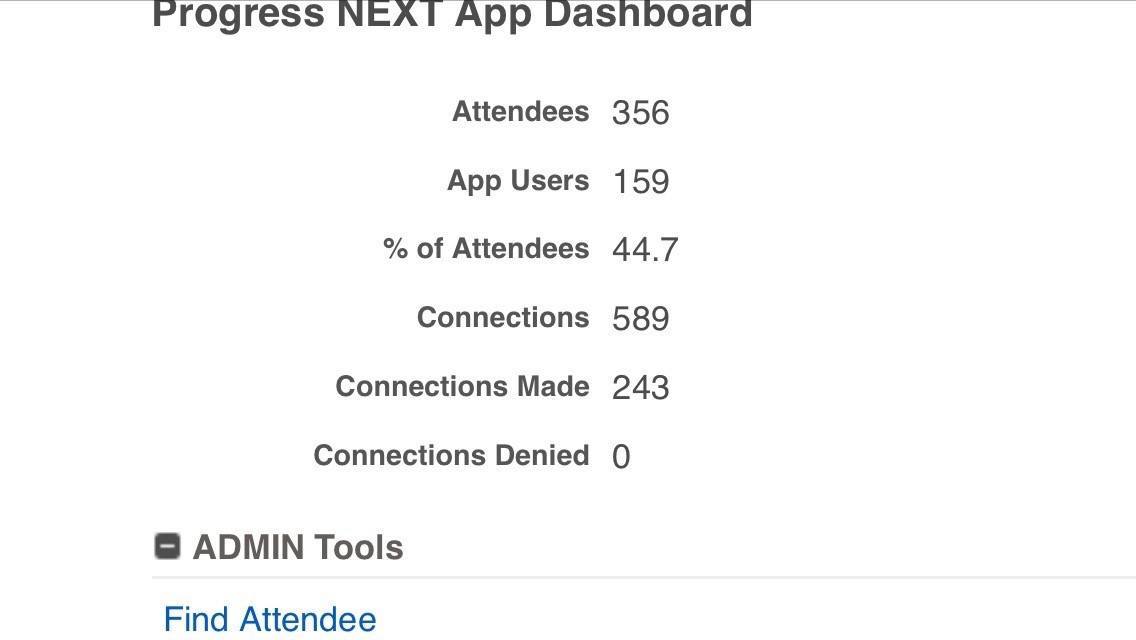Collapse the ADMIN Tools section
The width and height of the screenshot is (1136, 640).
[167, 546]
